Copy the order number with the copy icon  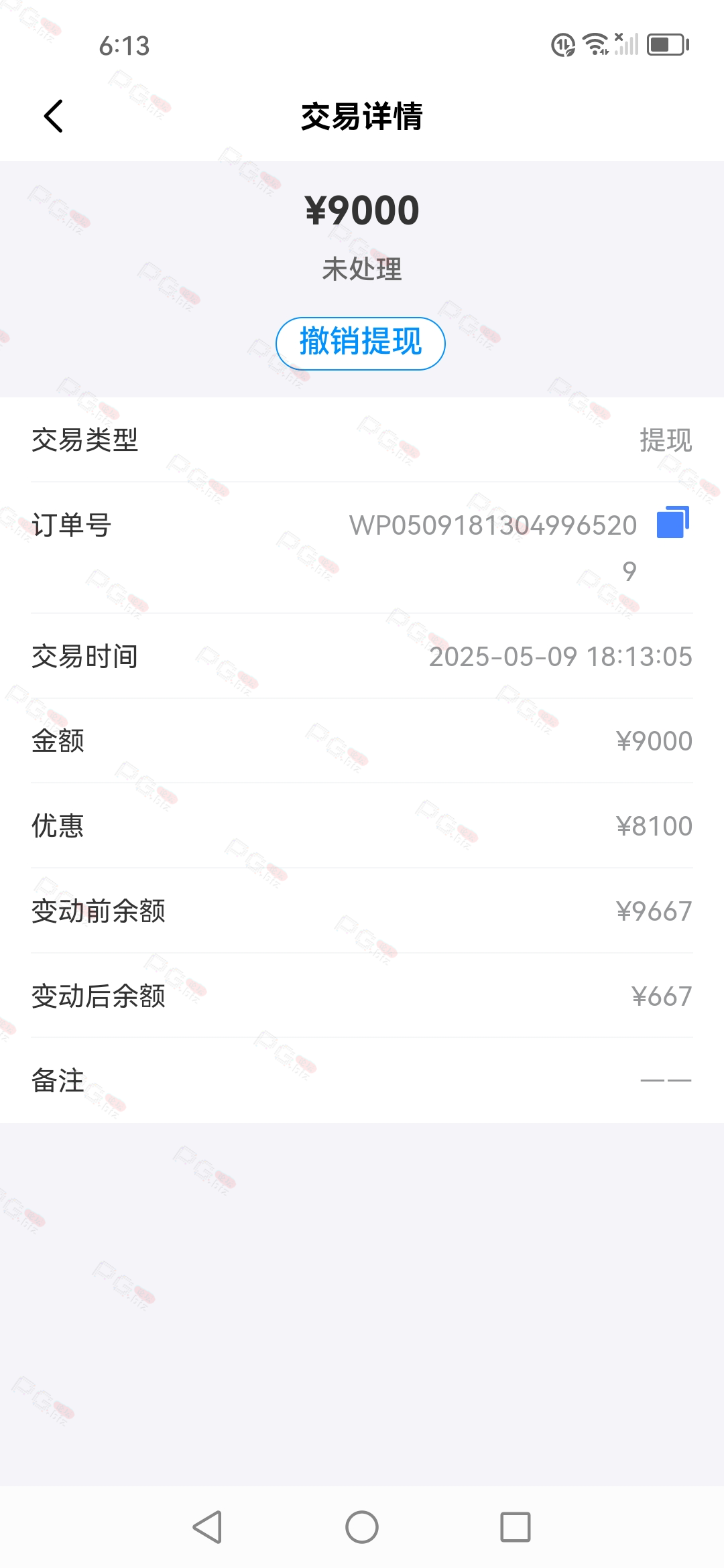point(673,523)
